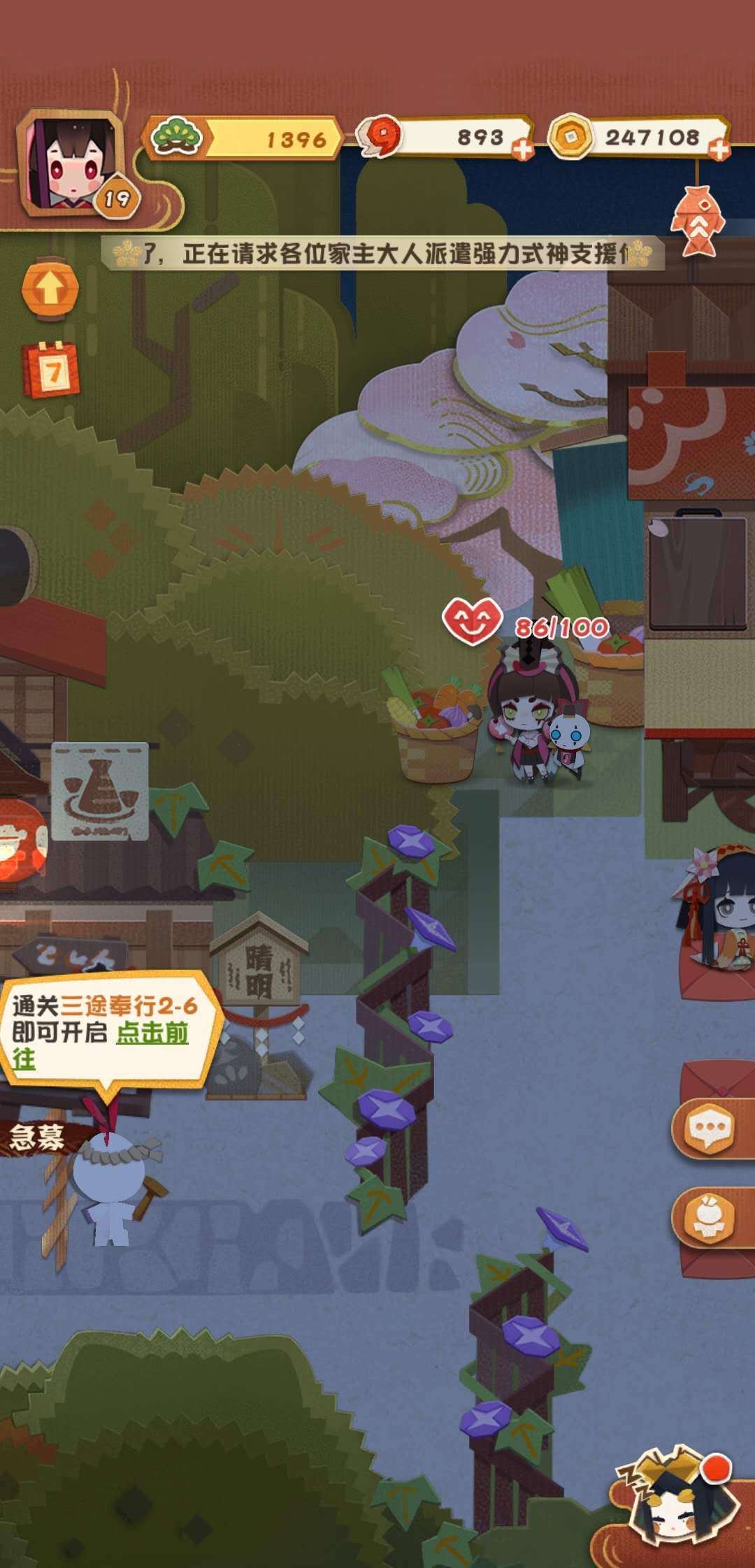The width and height of the screenshot is (755, 1568).
Task: Add more gold coins with plus
Action: point(719,150)
